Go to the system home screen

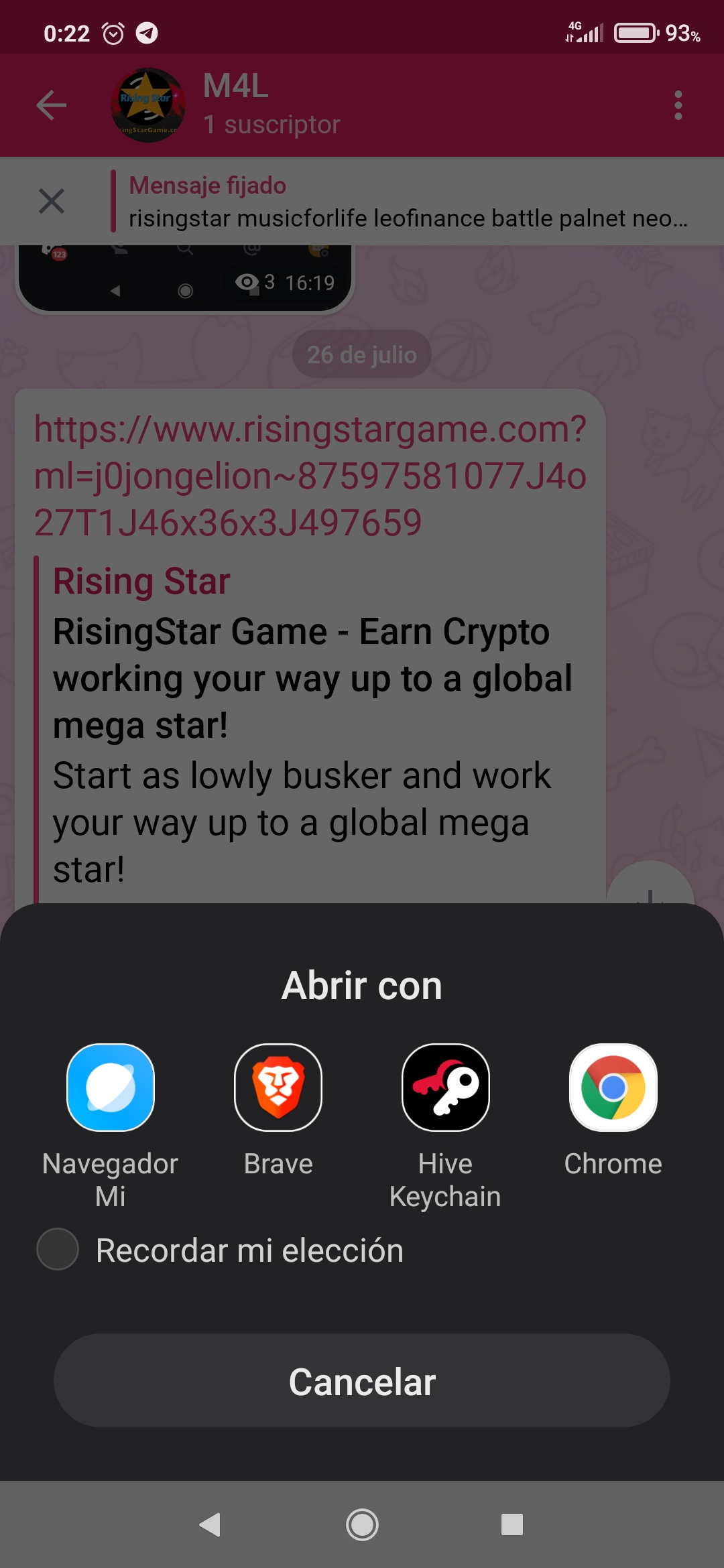tap(362, 1524)
